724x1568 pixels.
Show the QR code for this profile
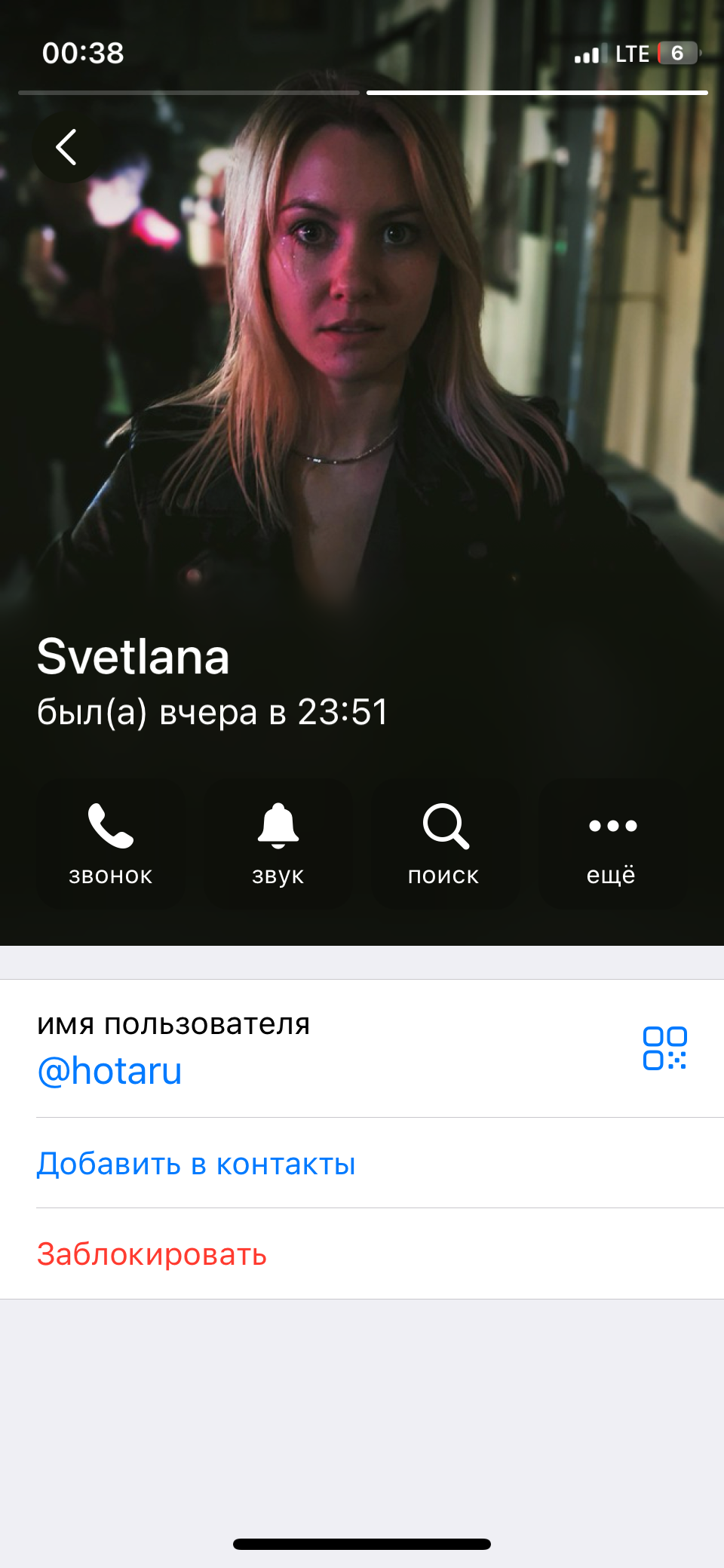[664, 1048]
